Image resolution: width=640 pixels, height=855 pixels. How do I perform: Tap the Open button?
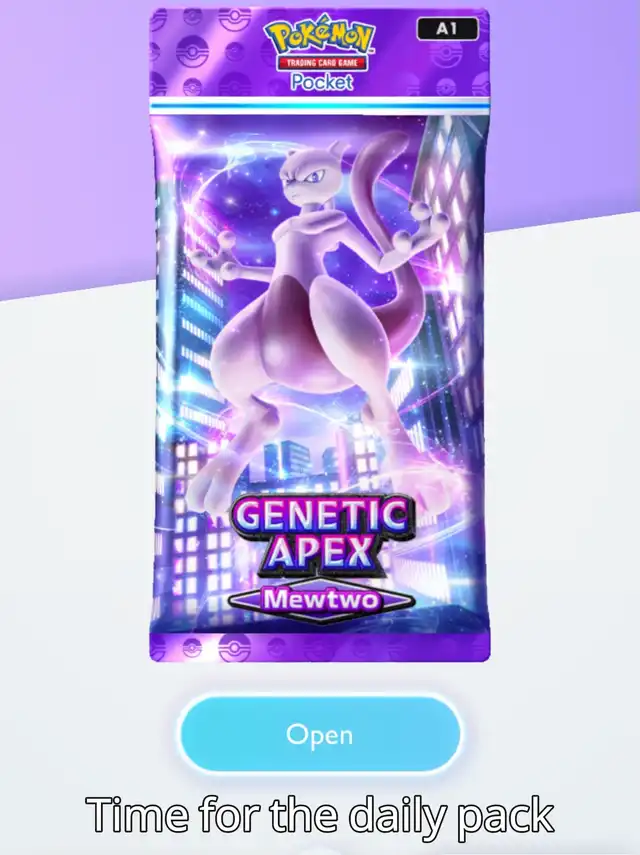(320, 735)
